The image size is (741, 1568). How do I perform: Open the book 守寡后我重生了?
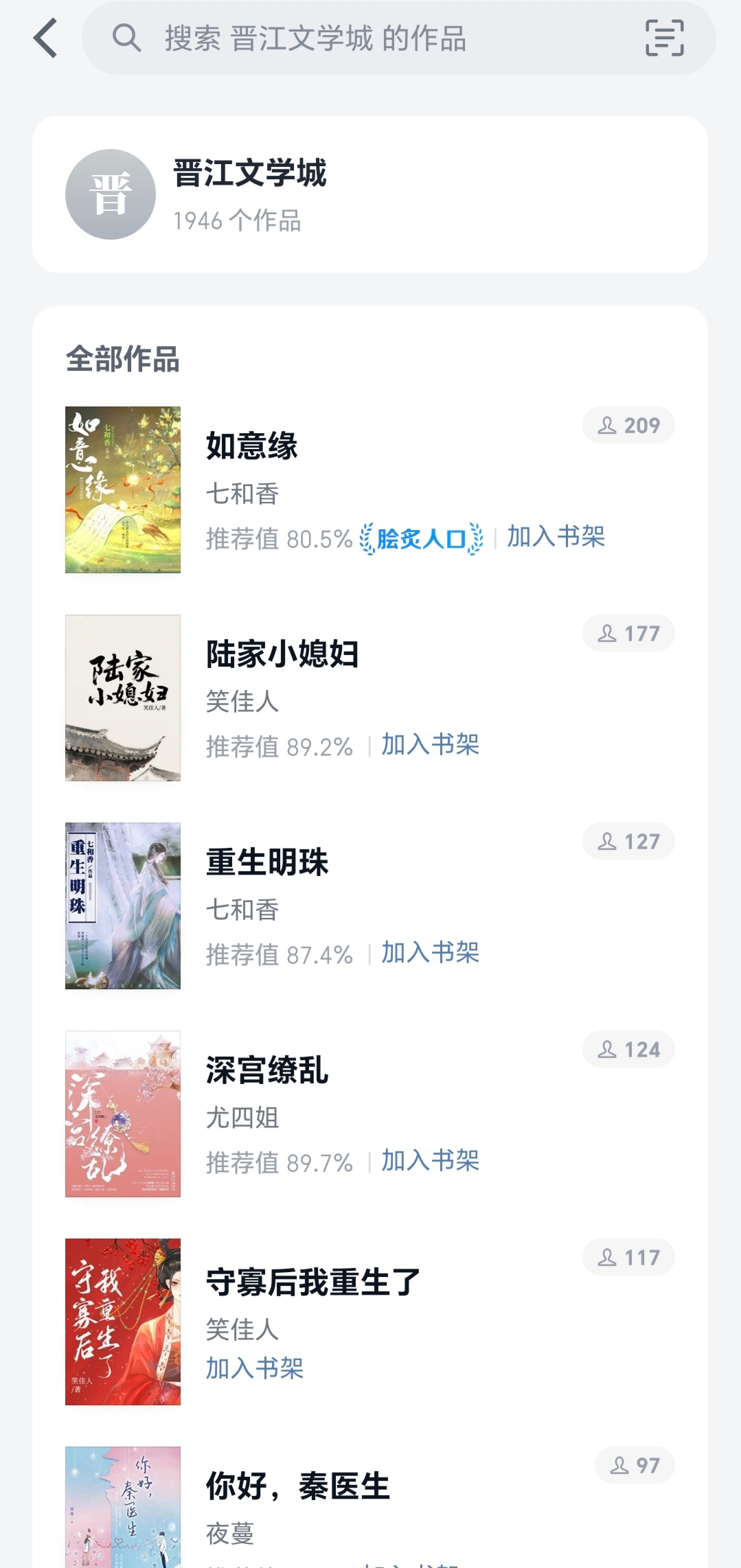pos(313,1282)
